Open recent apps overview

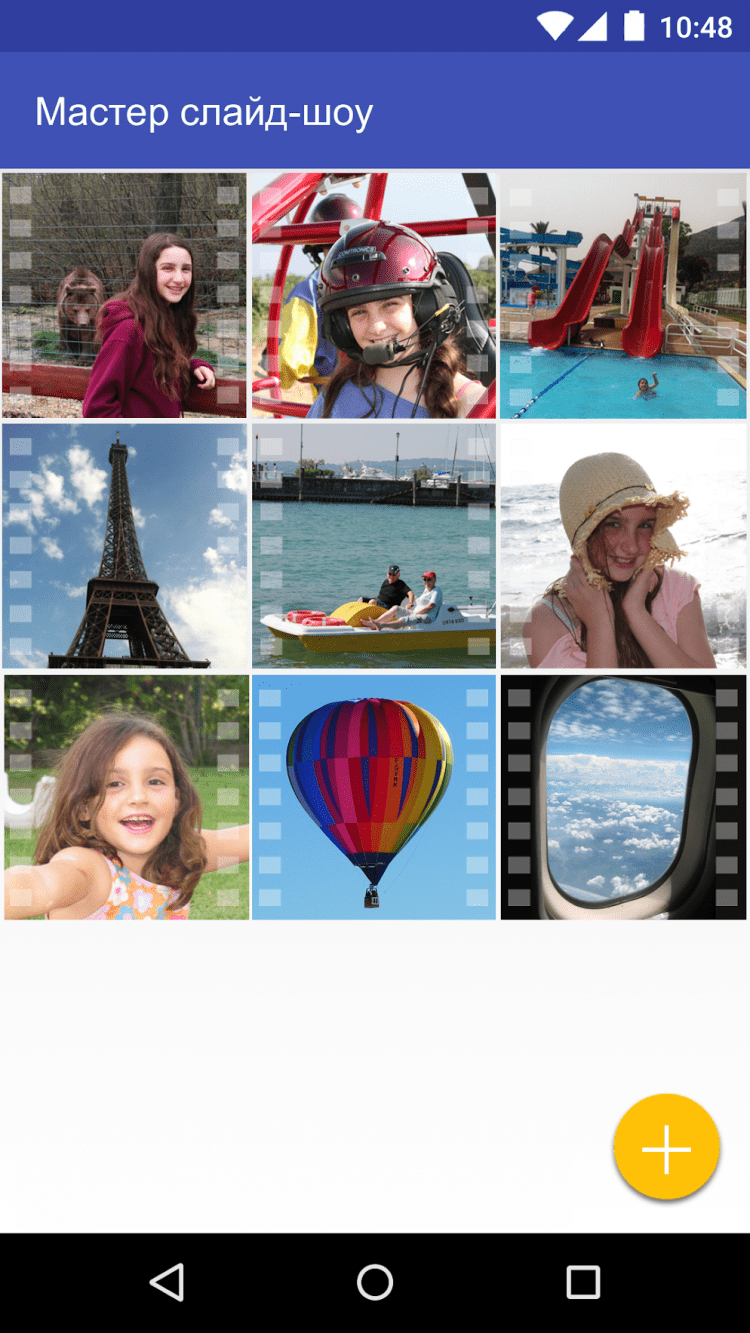tap(583, 1282)
